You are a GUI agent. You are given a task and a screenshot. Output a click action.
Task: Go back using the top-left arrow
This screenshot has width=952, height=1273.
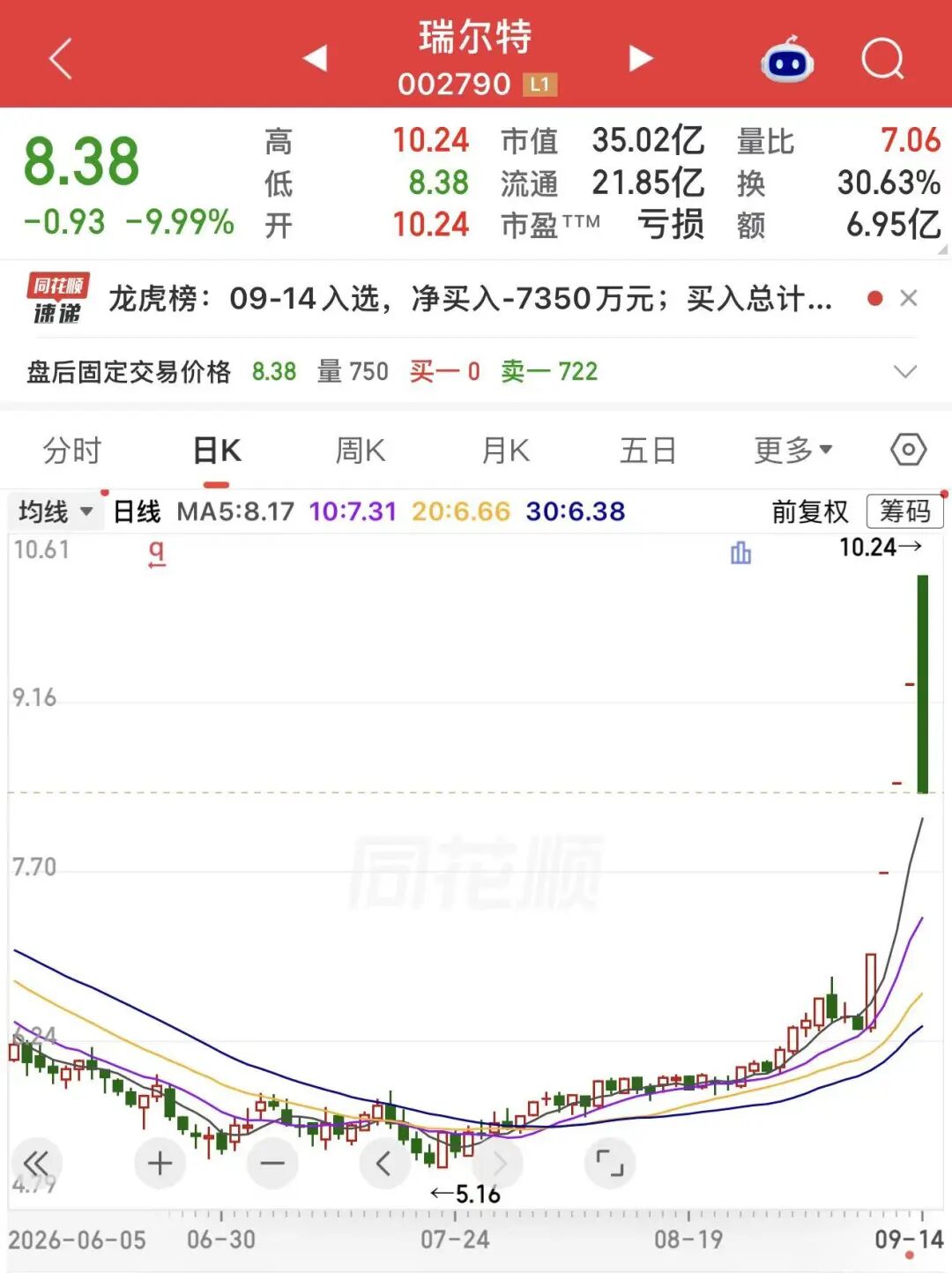coord(60,59)
